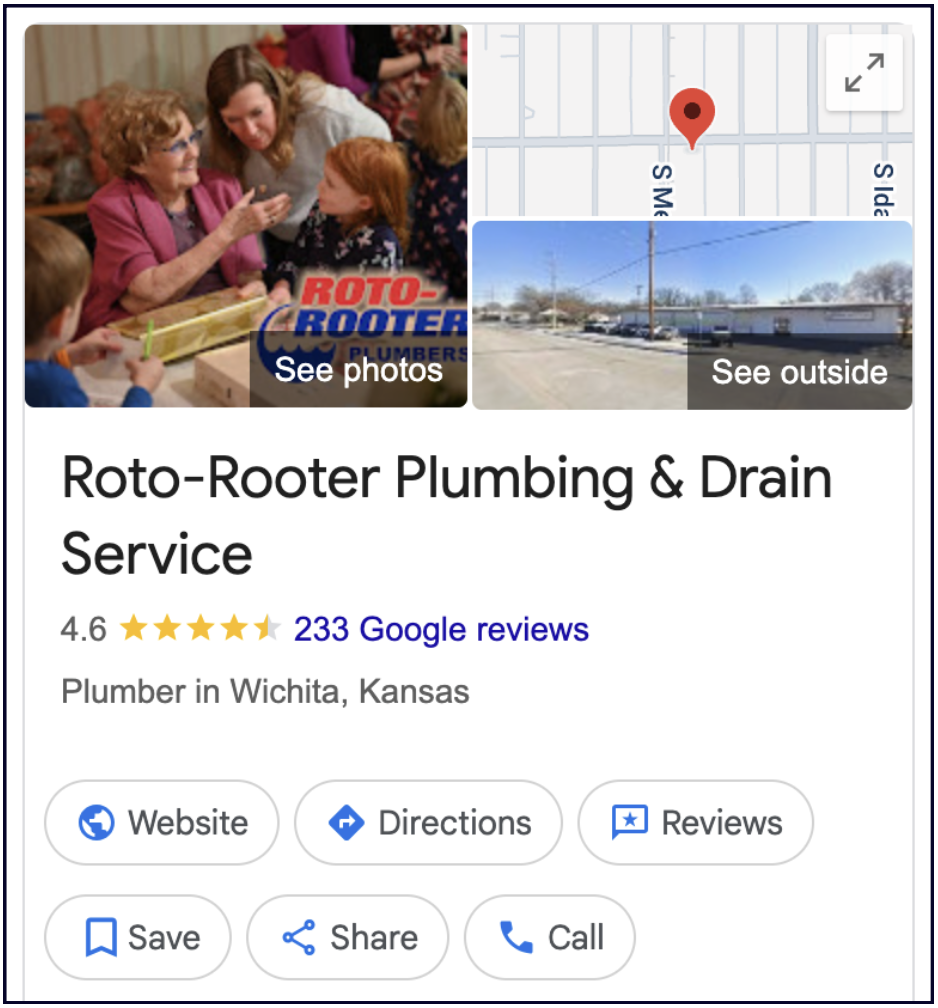The image size is (938, 1008).
Task: Visit the Roto-Rooter website
Action: [162, 823]
